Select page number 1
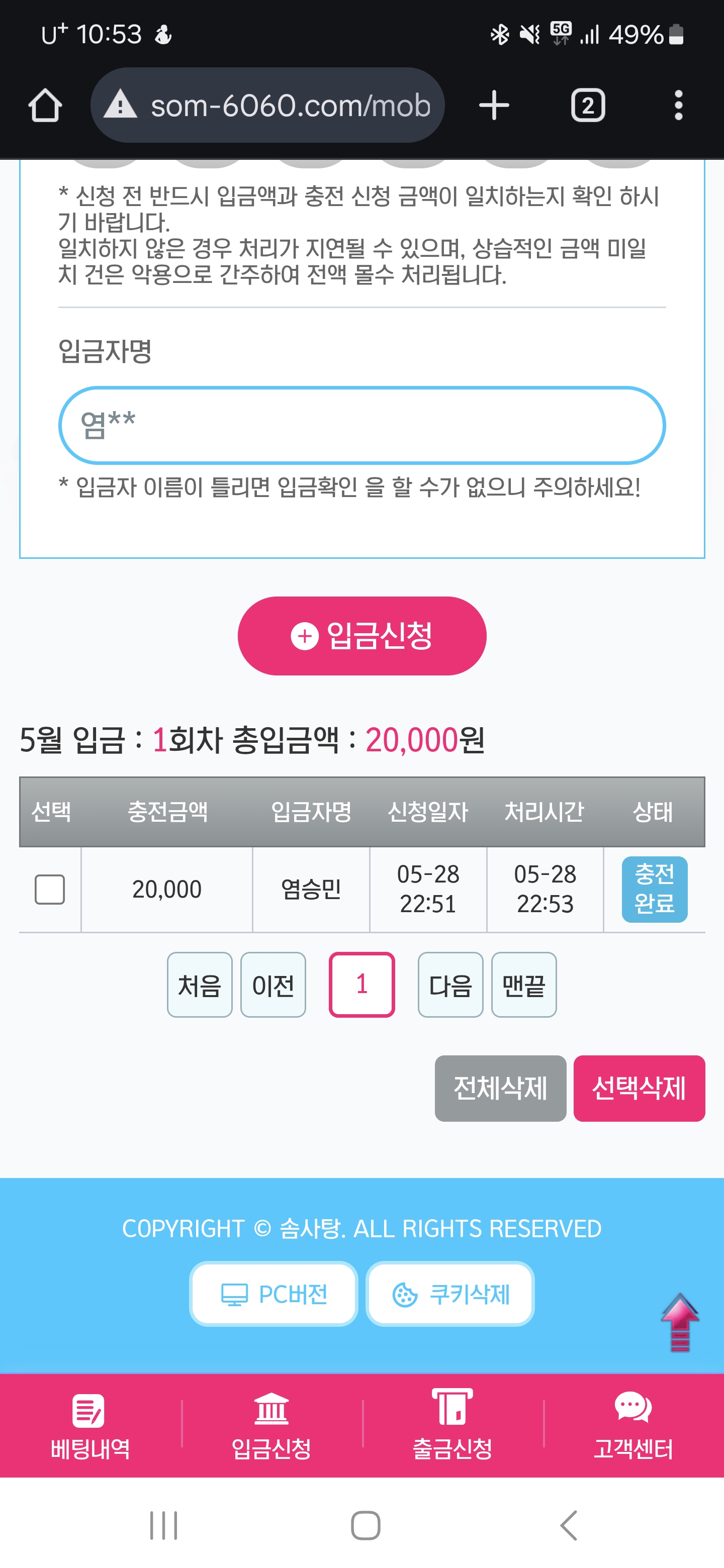The image size is (724, 1568). 361,984
